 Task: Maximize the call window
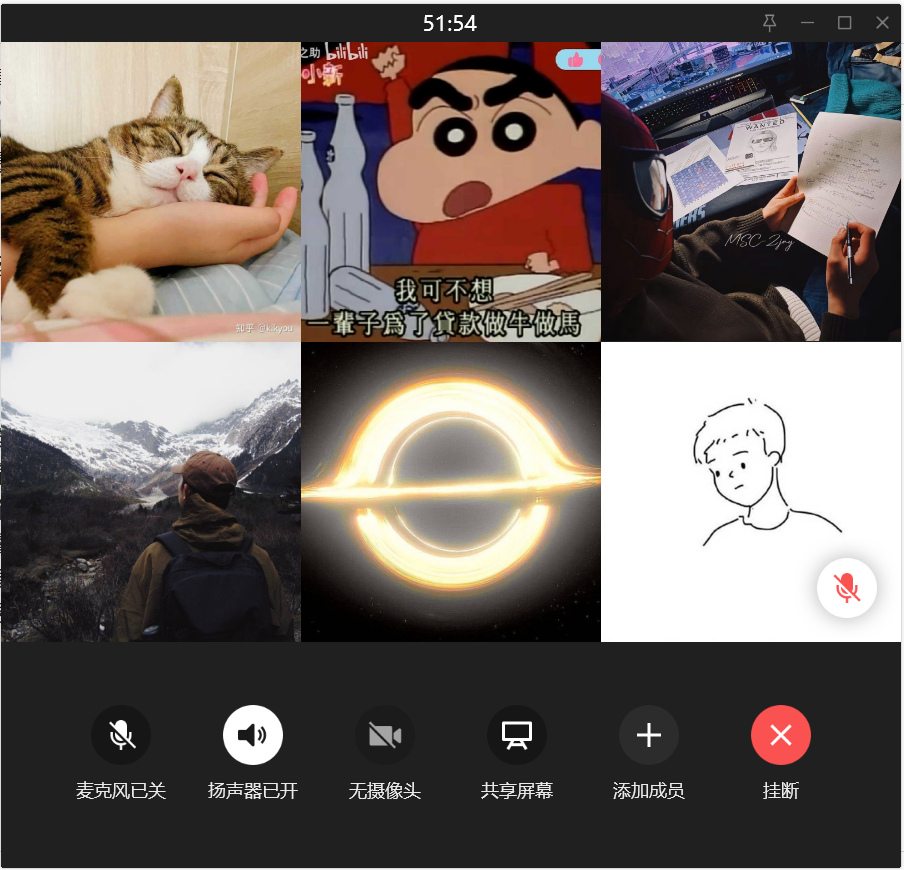click(x=844, y=22)
